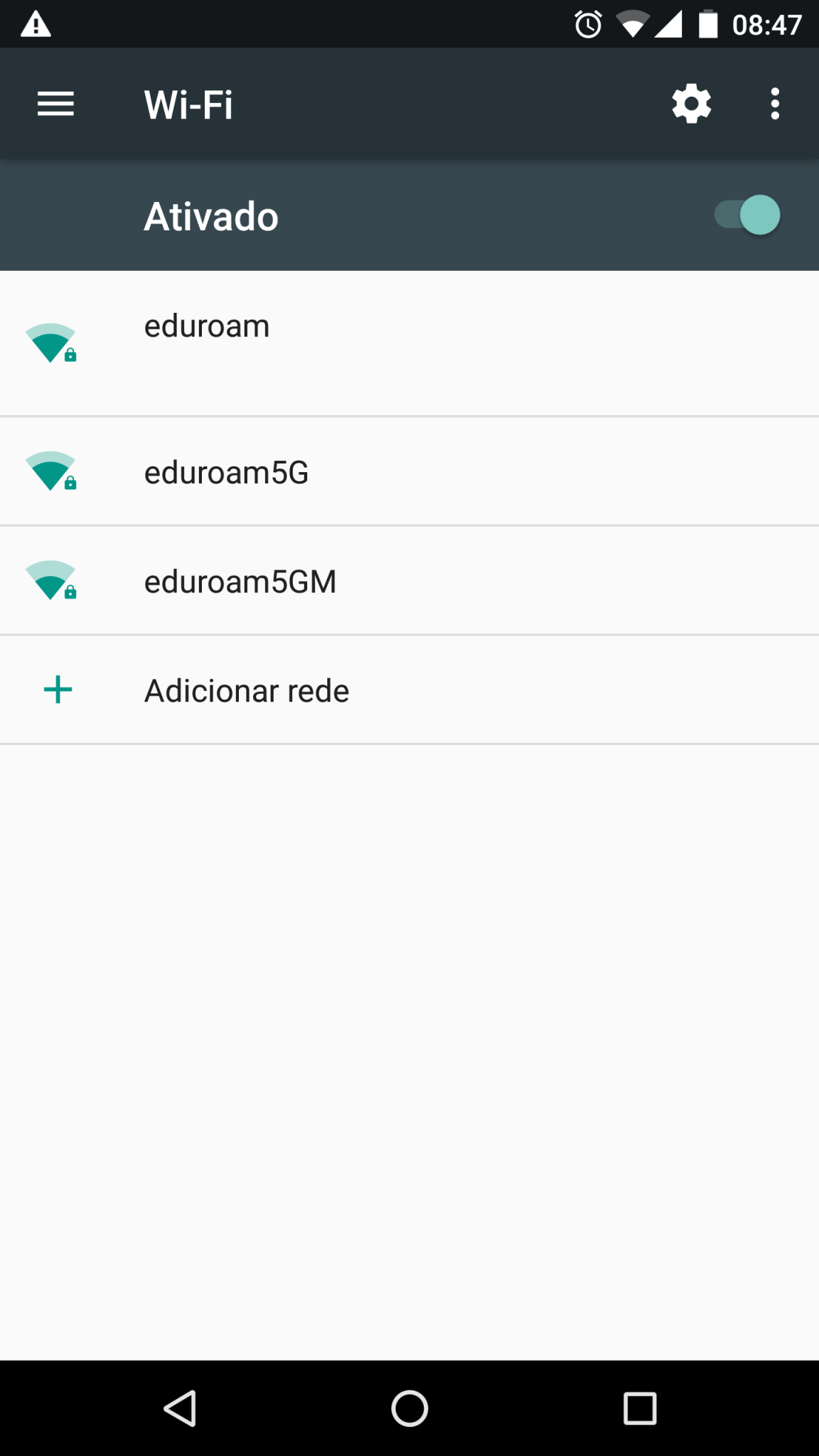Viewport: 819px width, 1456px height.
Task: Open the three-dot overflow menu
Action: [x=774, y=104]
